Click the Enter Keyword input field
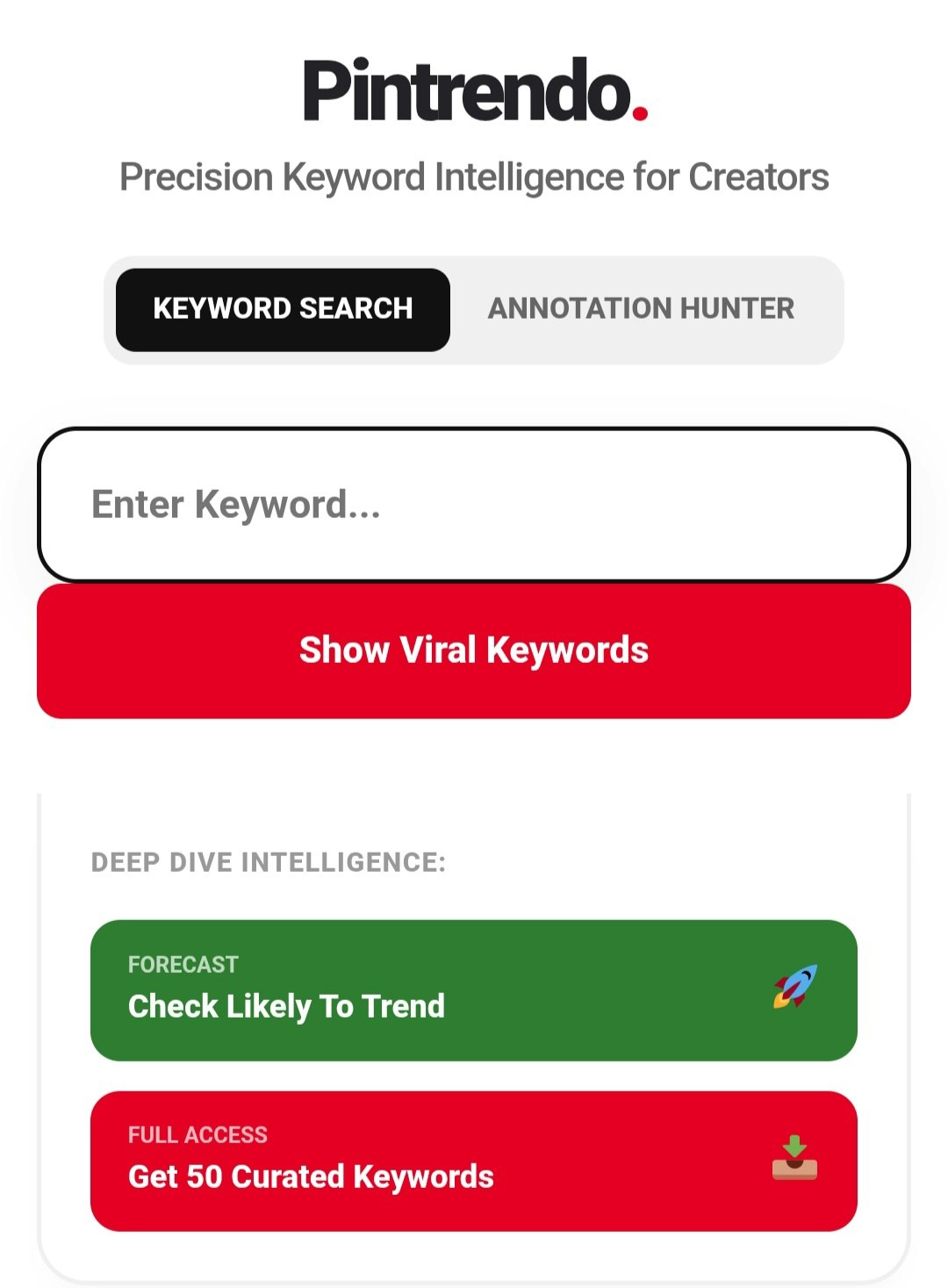The width and height of the screenshot is (948, 1288). pos(474,503)
